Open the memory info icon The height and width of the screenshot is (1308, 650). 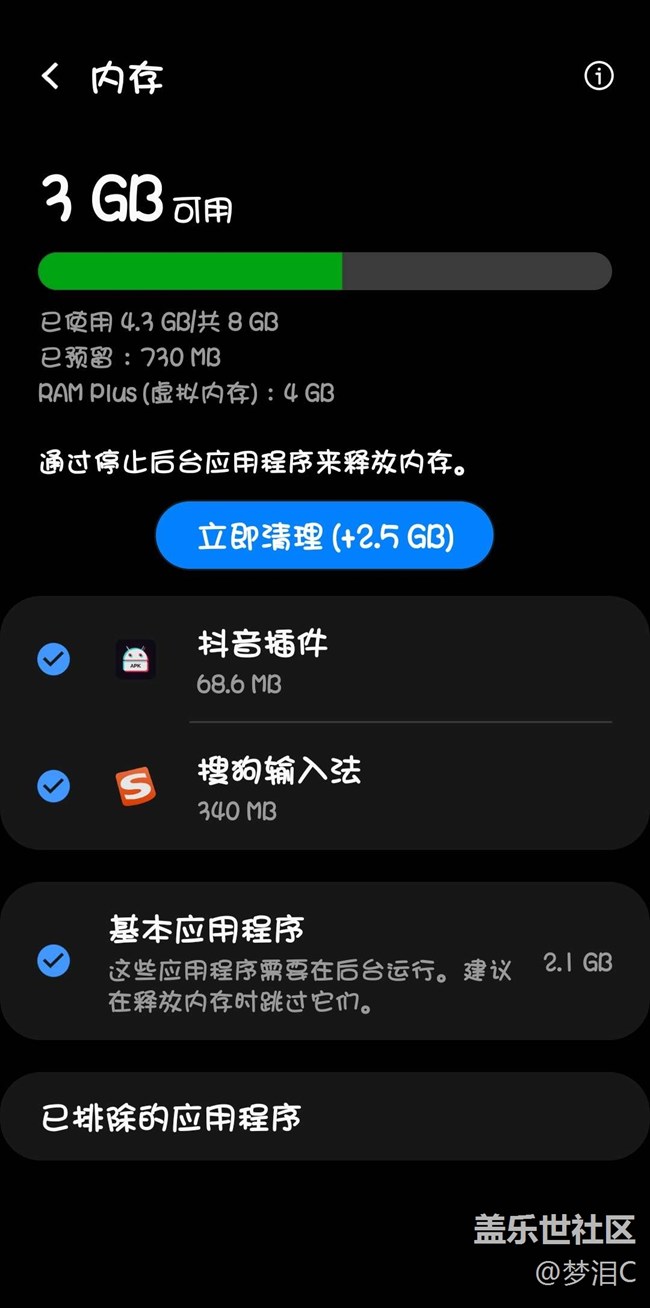click(598, 76)
